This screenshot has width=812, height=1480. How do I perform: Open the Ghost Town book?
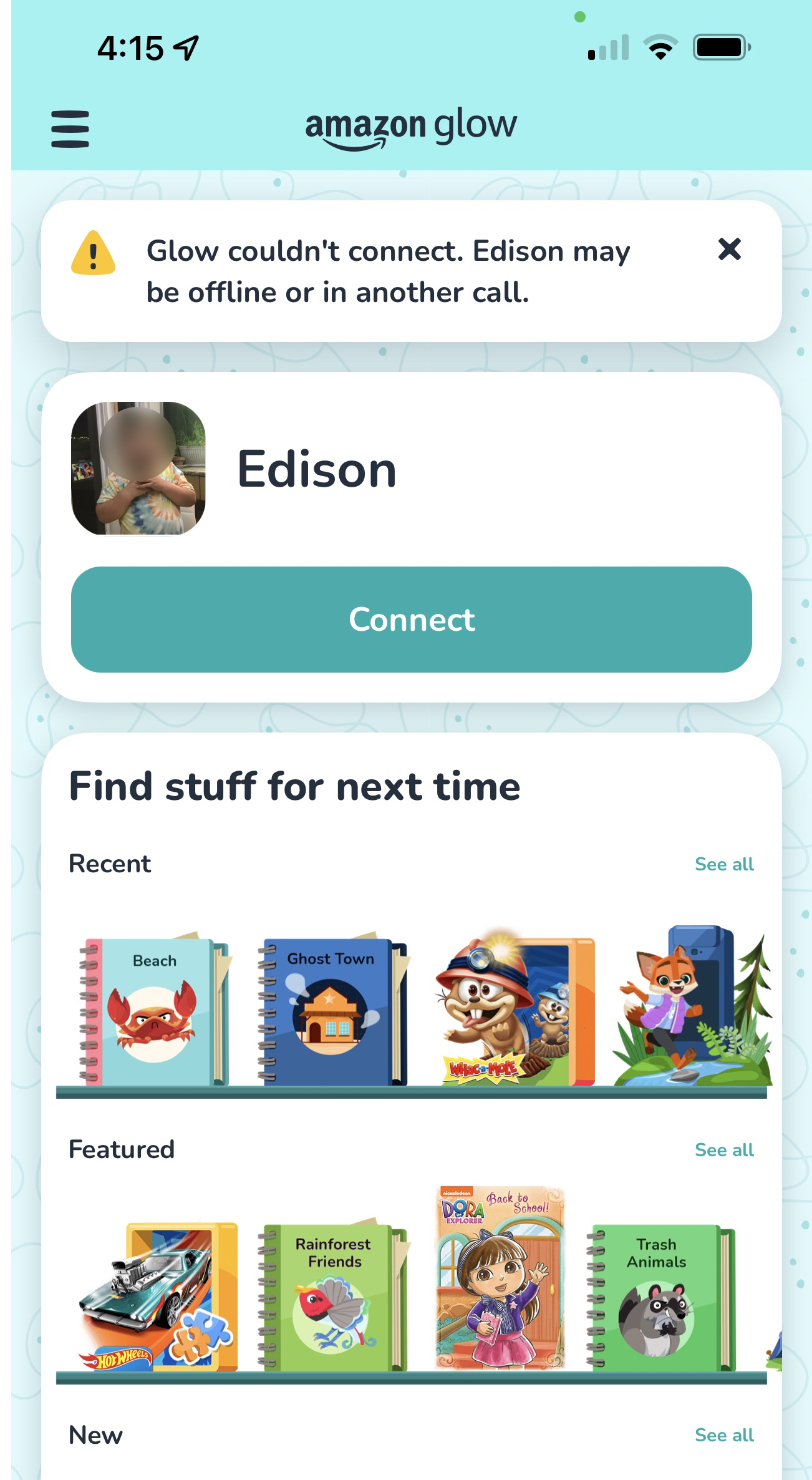point(332,1011)
